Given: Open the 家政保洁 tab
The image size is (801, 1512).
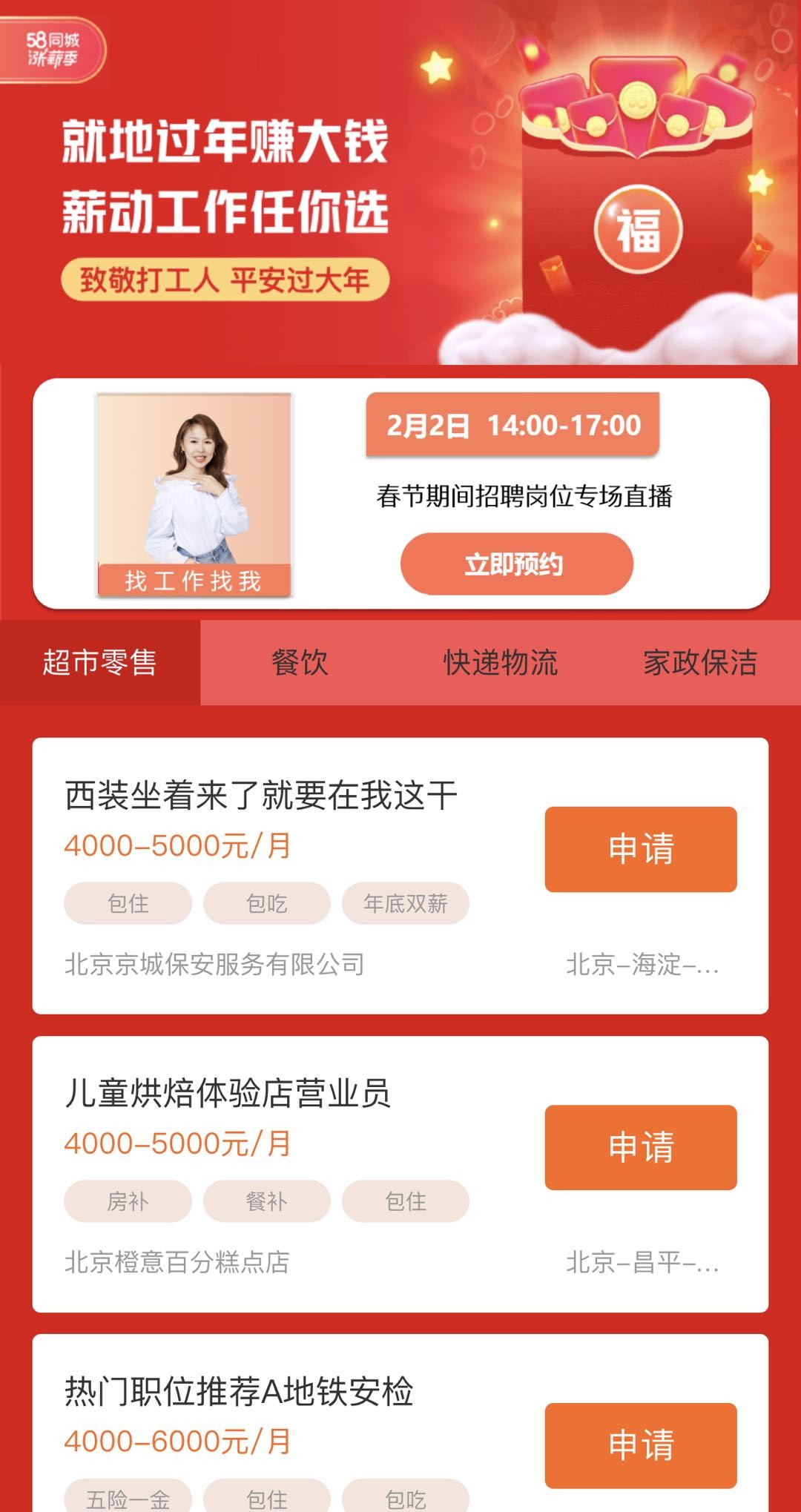Looking at the screenshot, I should [701, 662].
